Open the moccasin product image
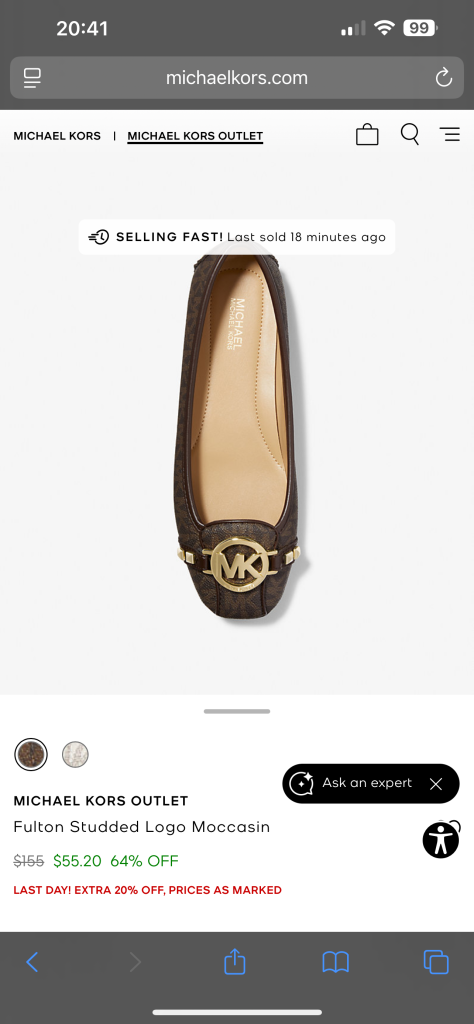This screenshot has width=474, height=1024. (x=237, y=434)
